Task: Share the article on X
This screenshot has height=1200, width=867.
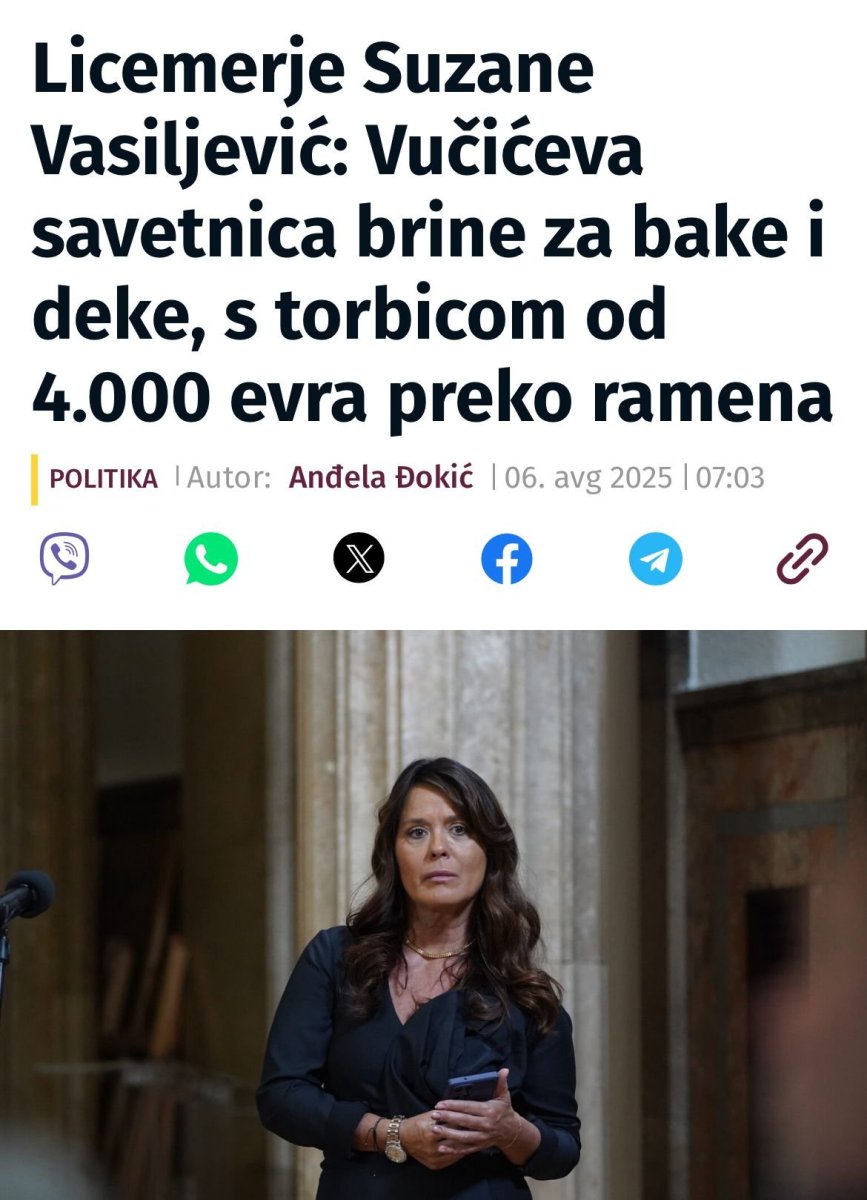Action: pyautogui.click(x=358, y=558)
